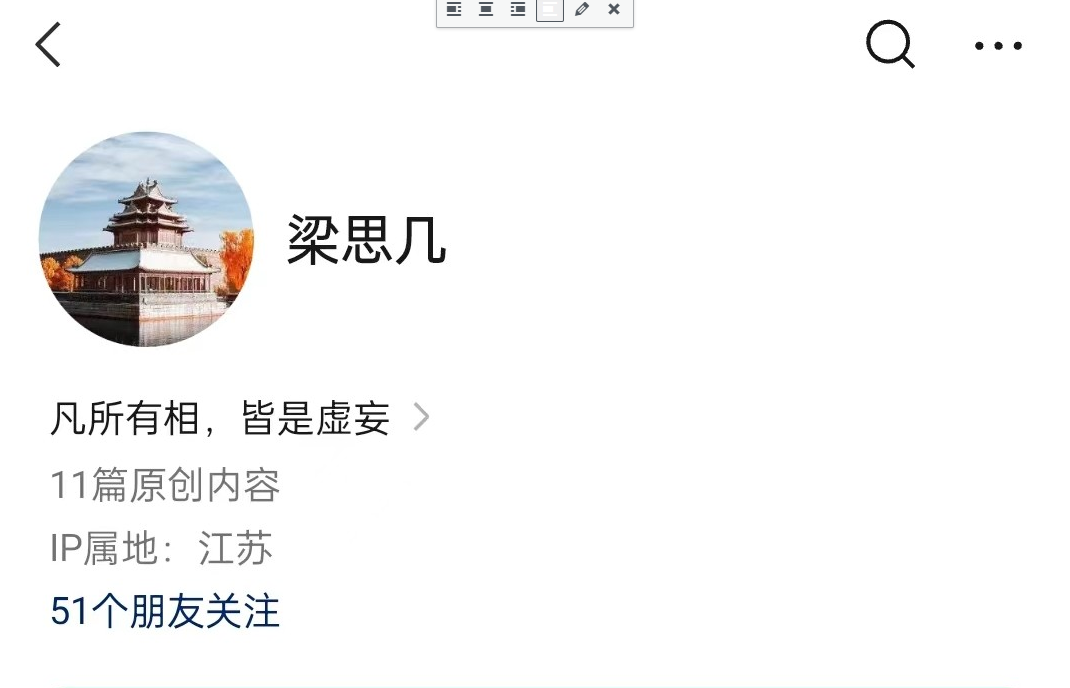The width and height of the screenshot is (1070, 688).
Task: Select the no-alignment option in toolbar
Action: (x=550, y=10)
